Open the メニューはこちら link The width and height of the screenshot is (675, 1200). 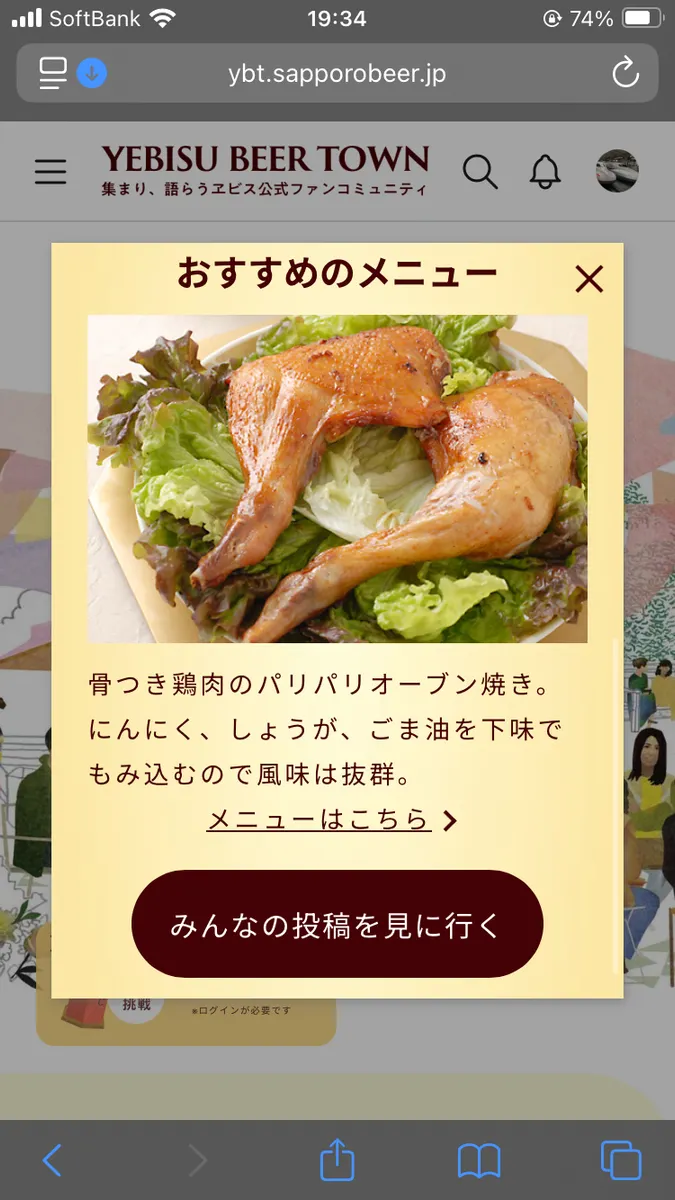coord(330,820)
